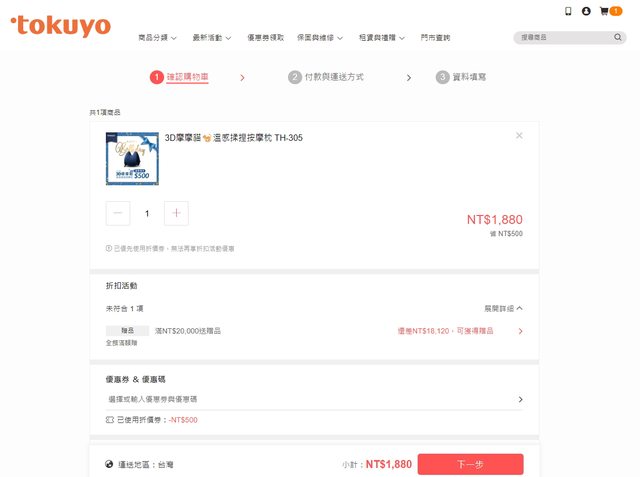Select or enter a coupon code
The height and width of the screenshot is (477, 640).
pyautogui.click(x=314, y=399)
